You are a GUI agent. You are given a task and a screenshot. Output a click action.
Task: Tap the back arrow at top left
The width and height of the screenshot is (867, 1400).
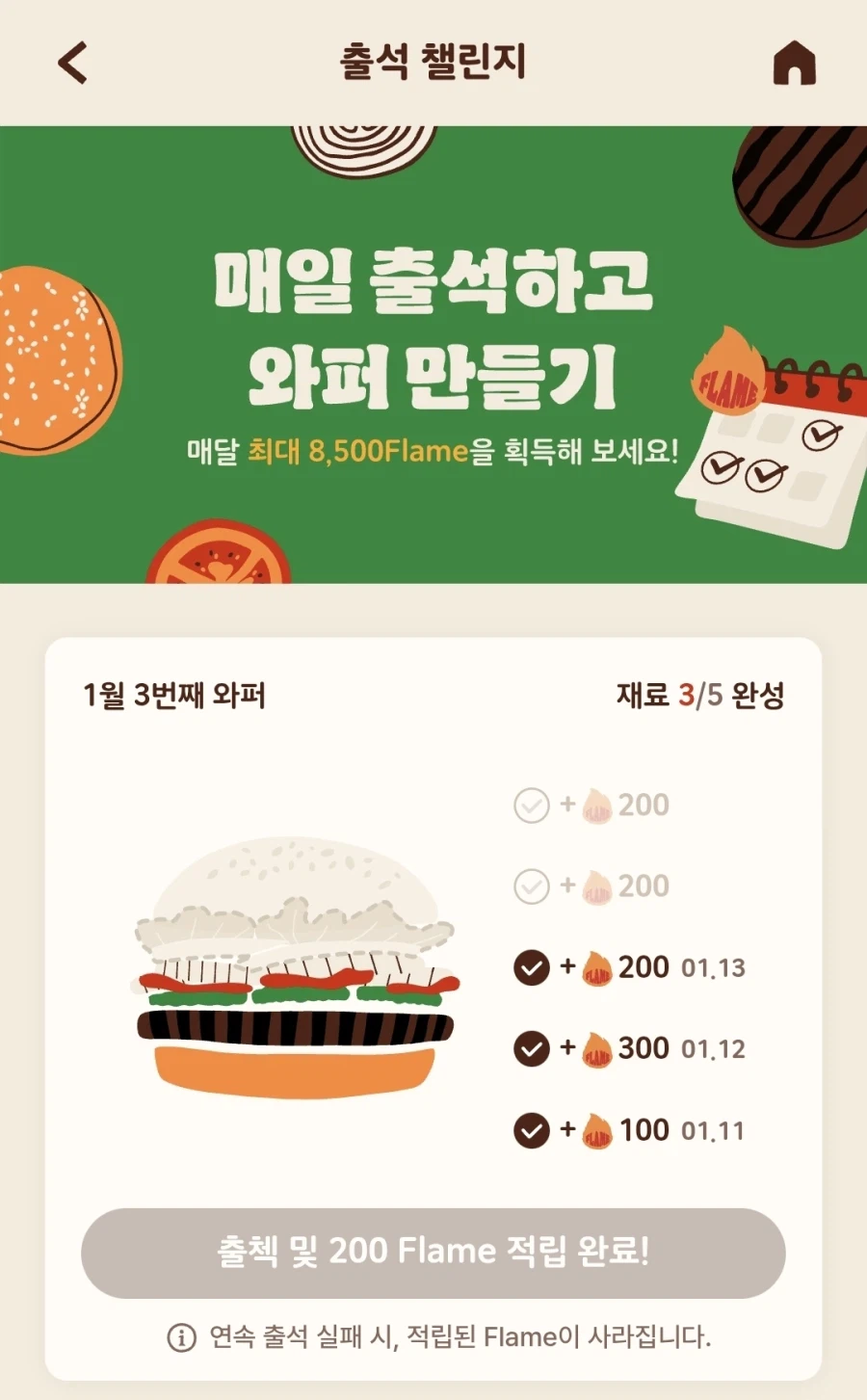(x=71, y=64)
